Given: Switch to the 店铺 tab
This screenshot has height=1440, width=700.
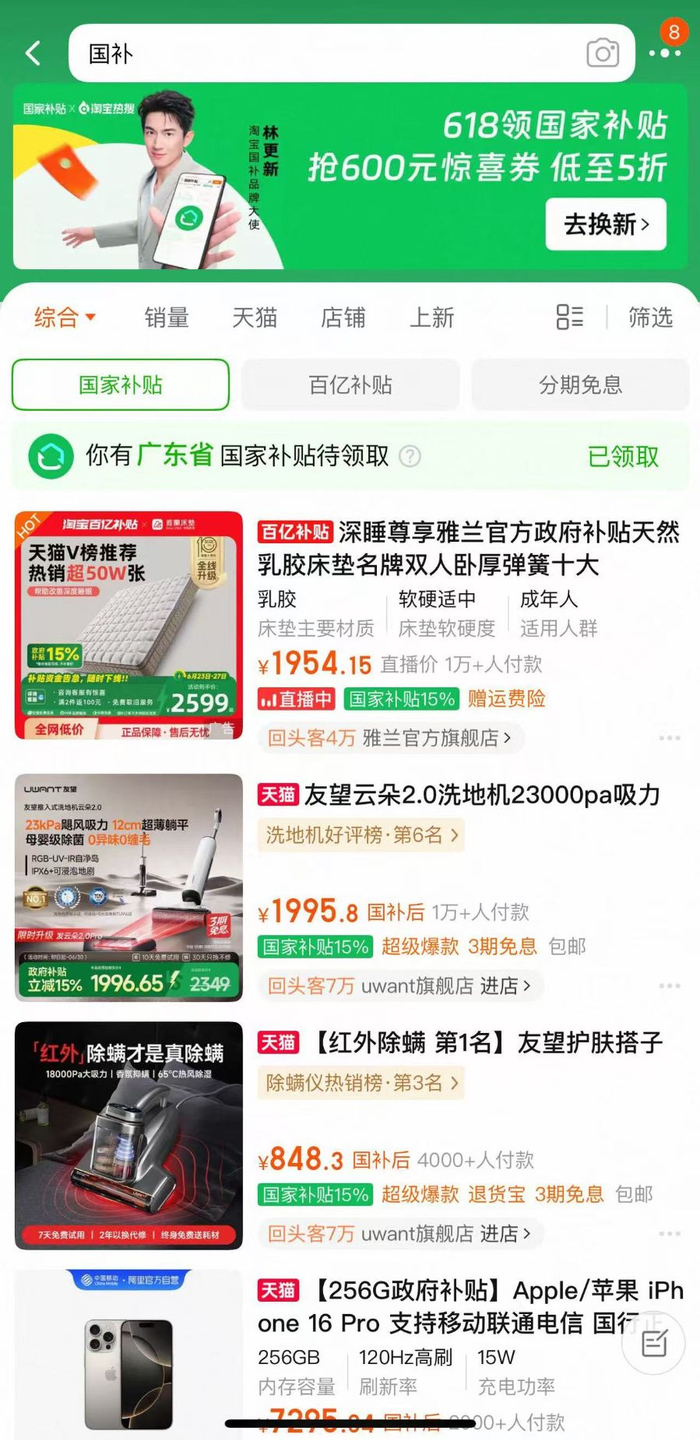Looking at the screenshot, I should pos(343,317).
